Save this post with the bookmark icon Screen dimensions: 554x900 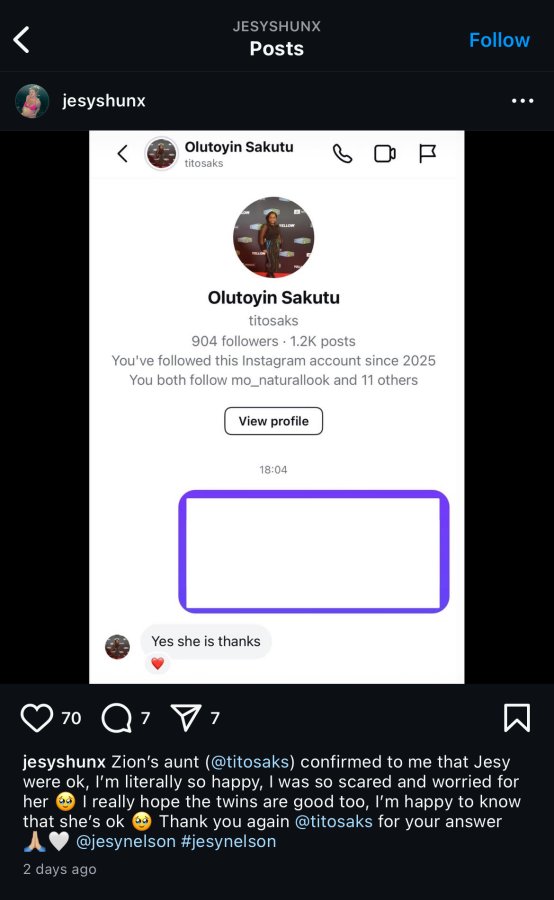click(x=517, y=718)
